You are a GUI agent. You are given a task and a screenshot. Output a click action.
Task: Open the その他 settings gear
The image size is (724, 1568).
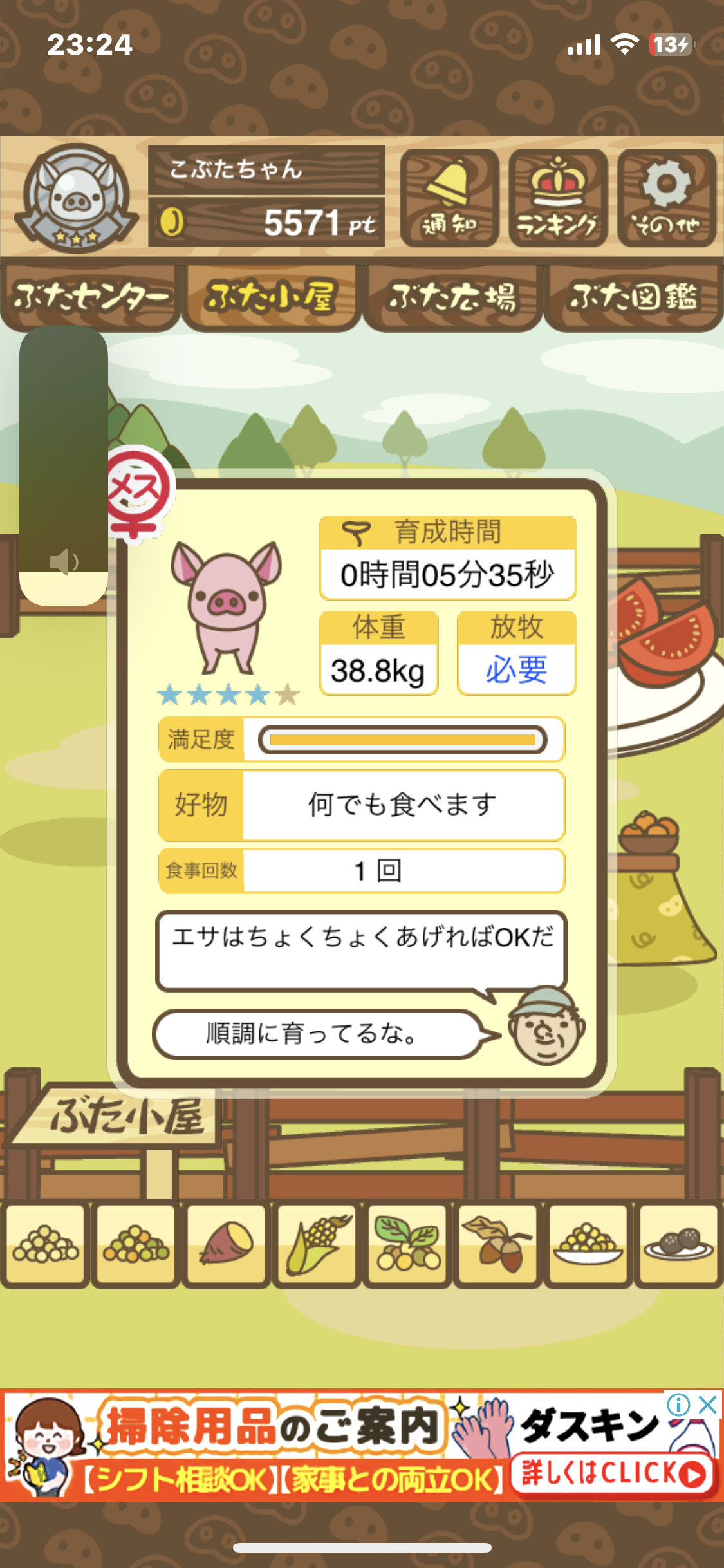click(666, 198)
